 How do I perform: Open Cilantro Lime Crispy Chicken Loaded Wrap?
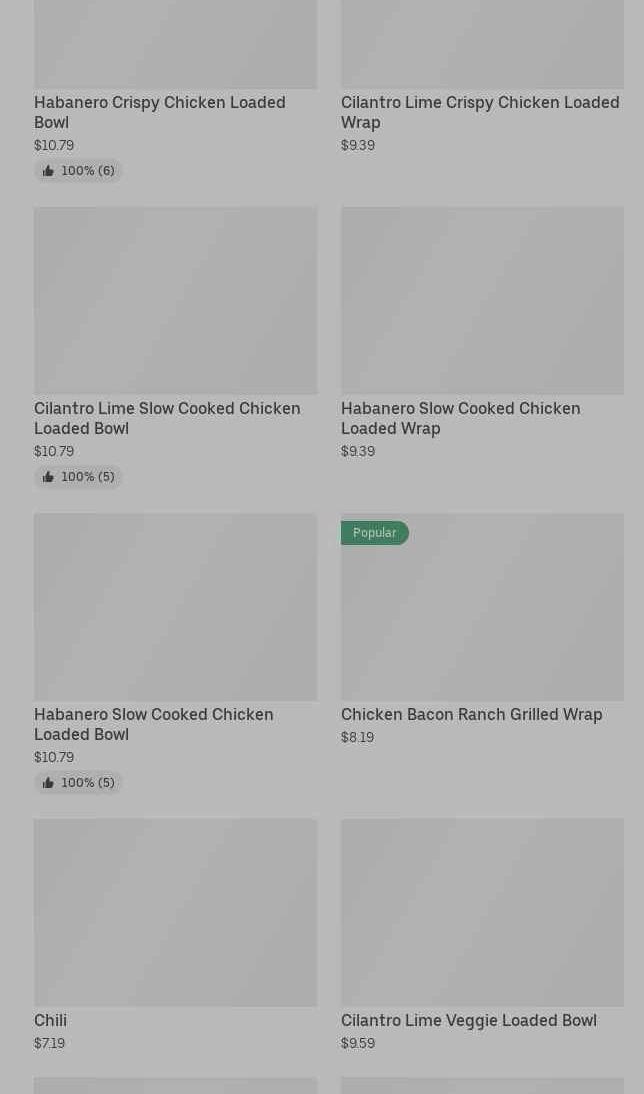coord(480,111)
